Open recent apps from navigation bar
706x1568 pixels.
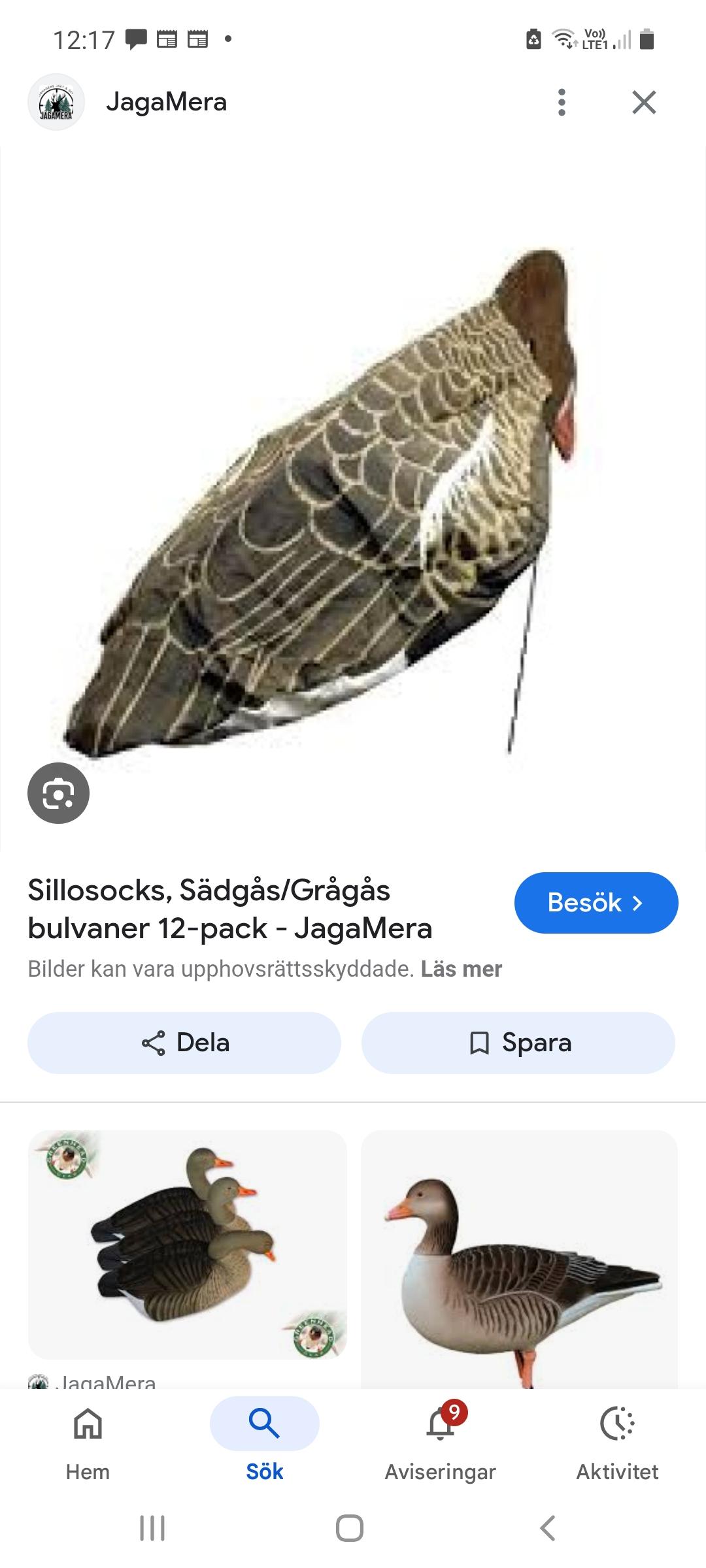(x=152, y=1528)
